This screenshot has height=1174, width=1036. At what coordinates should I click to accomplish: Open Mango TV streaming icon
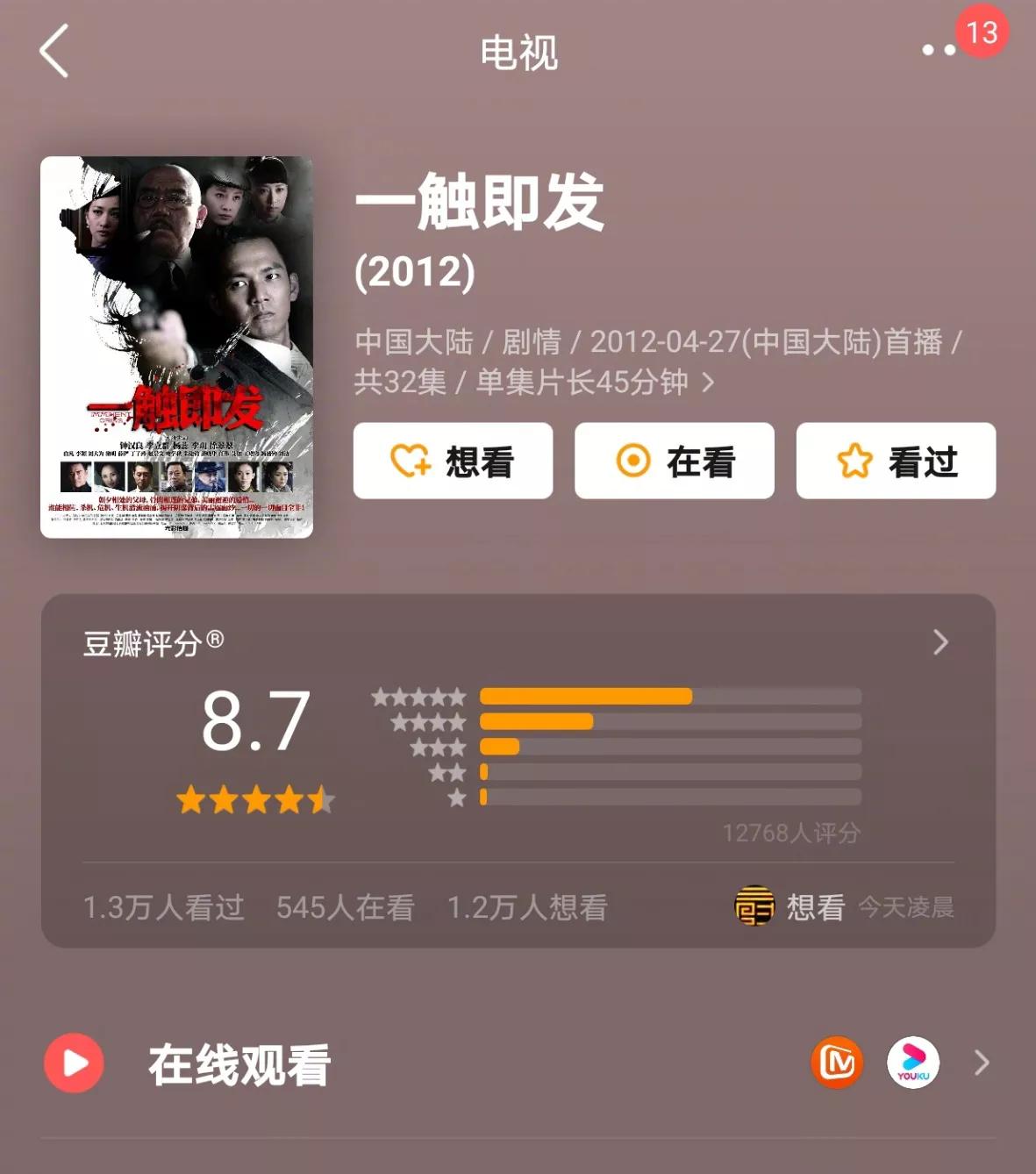pyautogui.click(x=838, y=1062)
